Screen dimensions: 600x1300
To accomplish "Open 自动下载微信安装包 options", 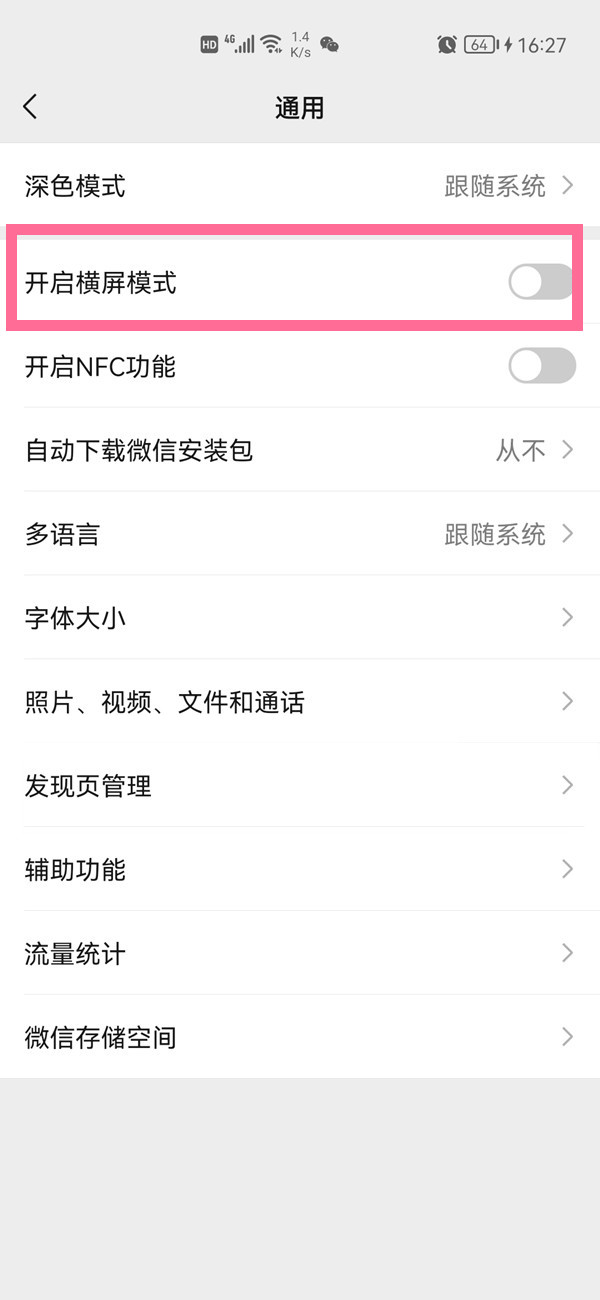I will click(x=300, y=451).
